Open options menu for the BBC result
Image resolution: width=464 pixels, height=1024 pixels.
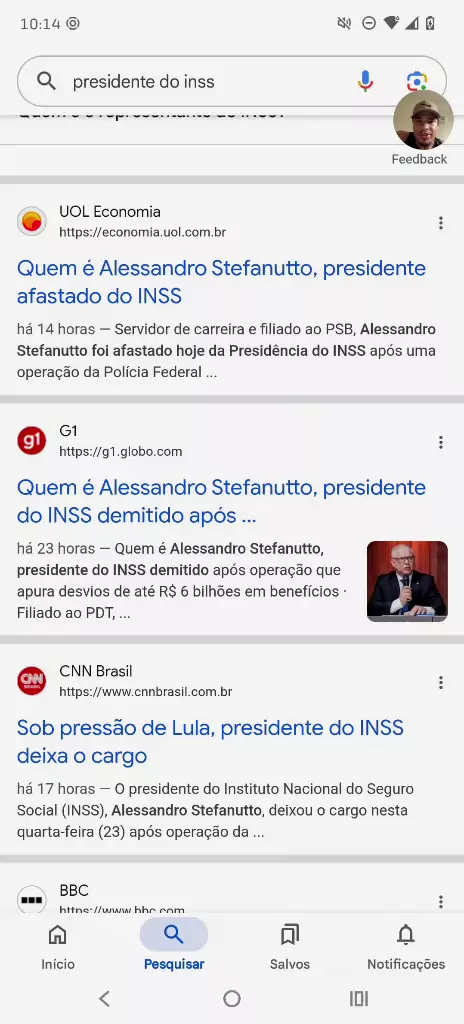pos(440,902)
